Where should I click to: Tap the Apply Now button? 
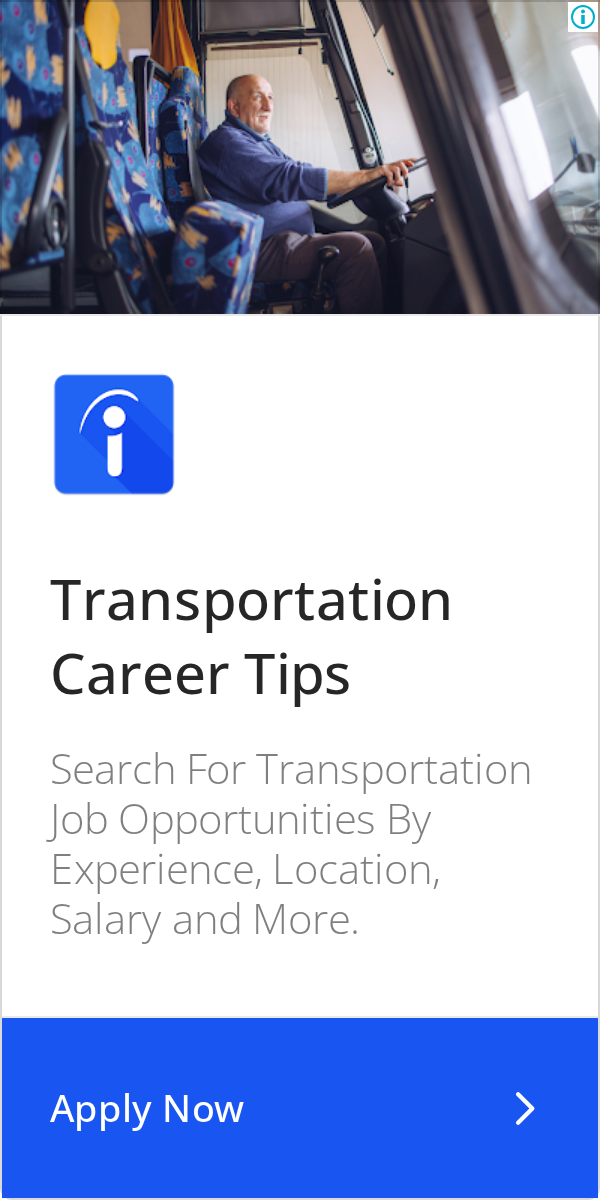point(299,1108)
